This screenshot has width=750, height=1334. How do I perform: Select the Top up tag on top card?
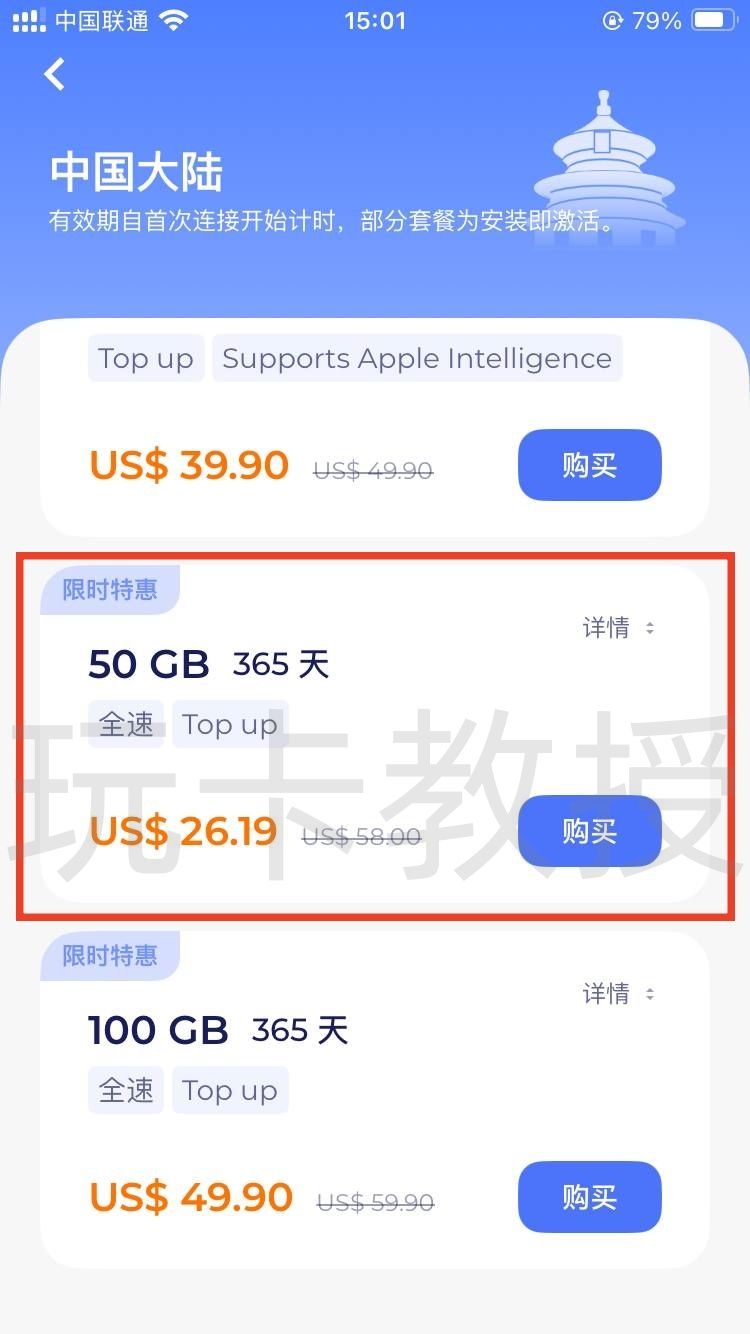point(146,358)
